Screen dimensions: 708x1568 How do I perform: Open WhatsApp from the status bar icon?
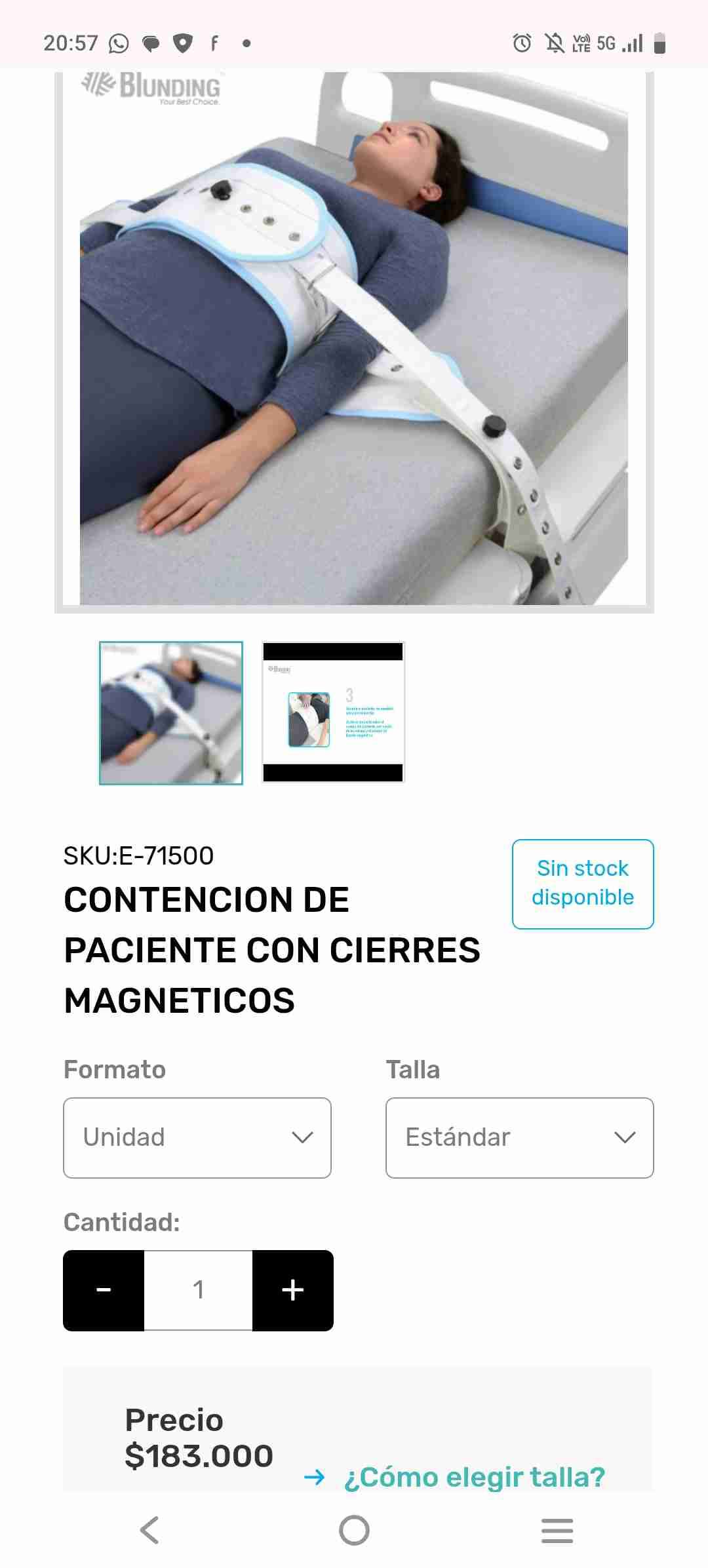(117, 42)
